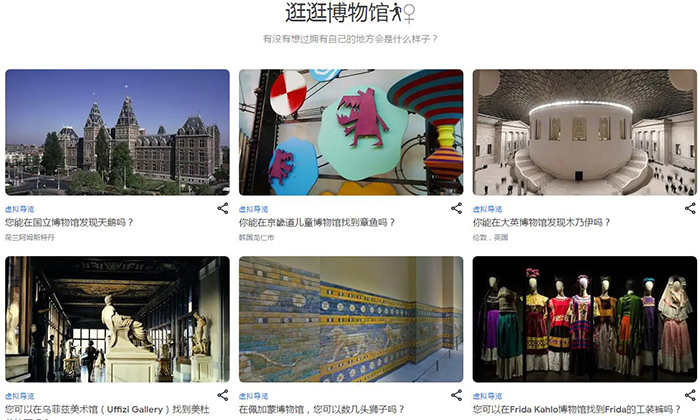Open the 大英博物馆 mummy virtual tour card

(x=584, y=132)
